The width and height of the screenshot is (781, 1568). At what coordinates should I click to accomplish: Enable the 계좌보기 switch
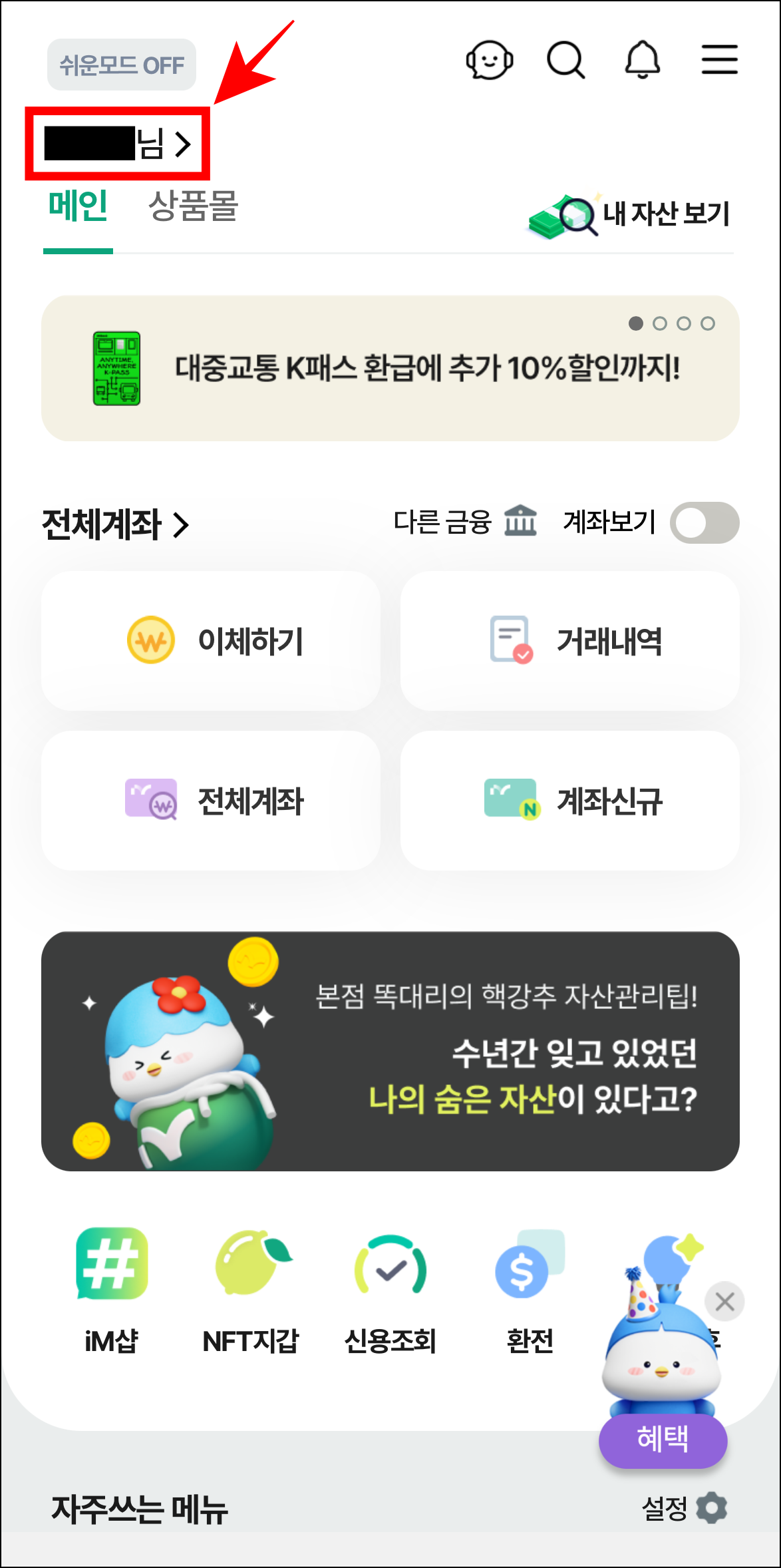[704, 523]
